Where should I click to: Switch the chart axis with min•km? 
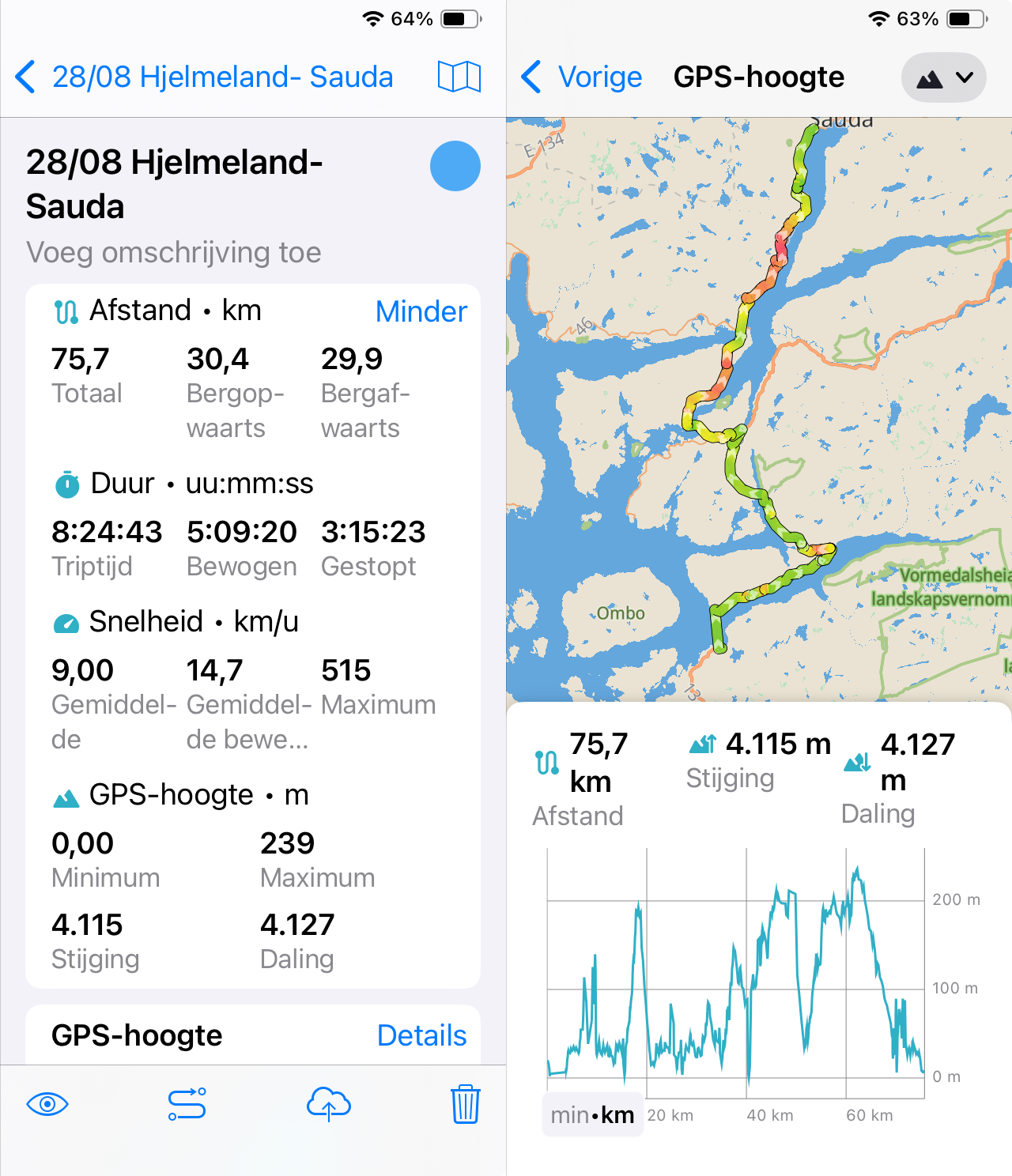tap(592, 1115)
